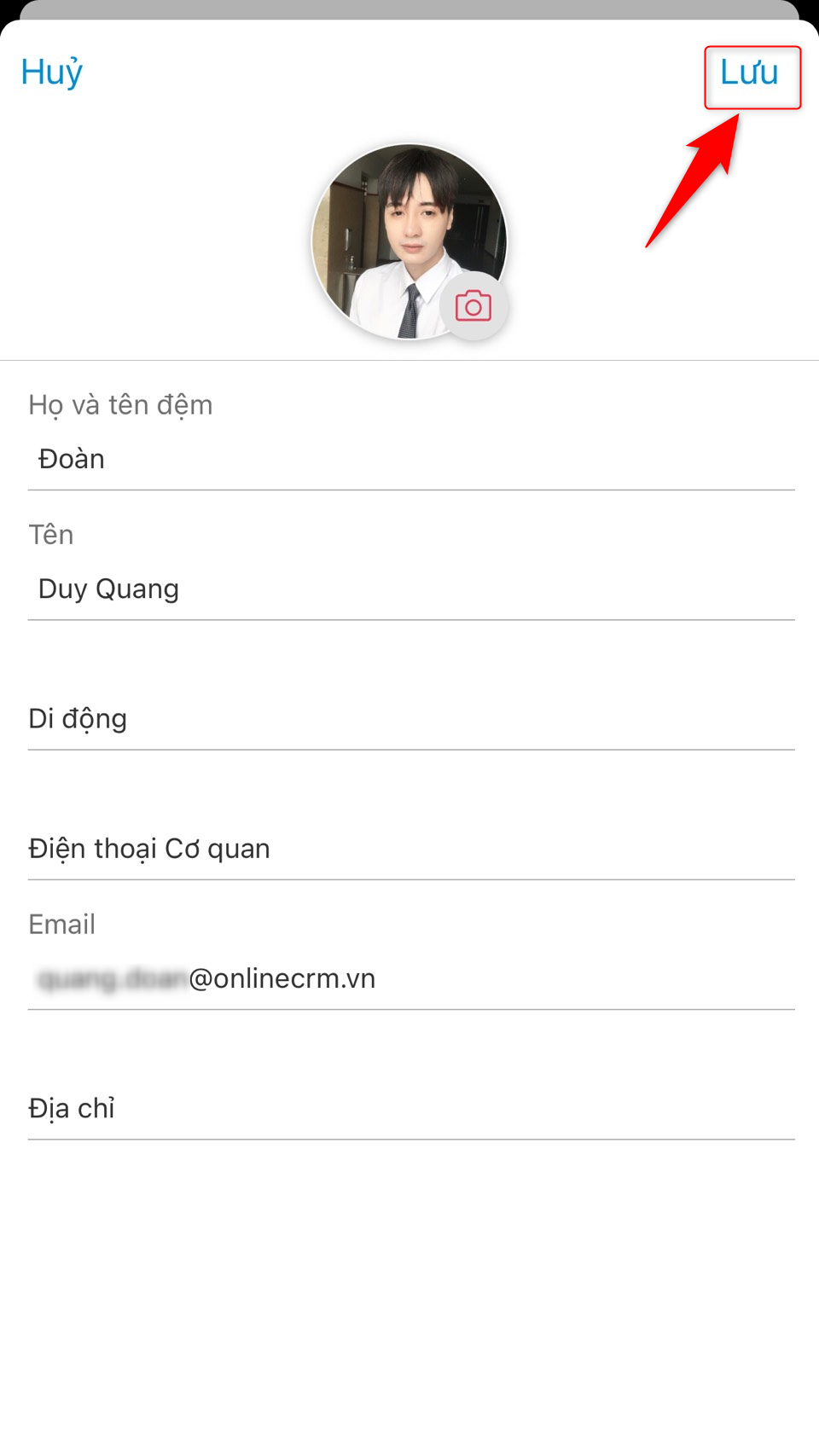Viewport: 819px width, 1456px height.
Task: Select the Địa chỉ address field
Action: click(x=409, y=1108)
